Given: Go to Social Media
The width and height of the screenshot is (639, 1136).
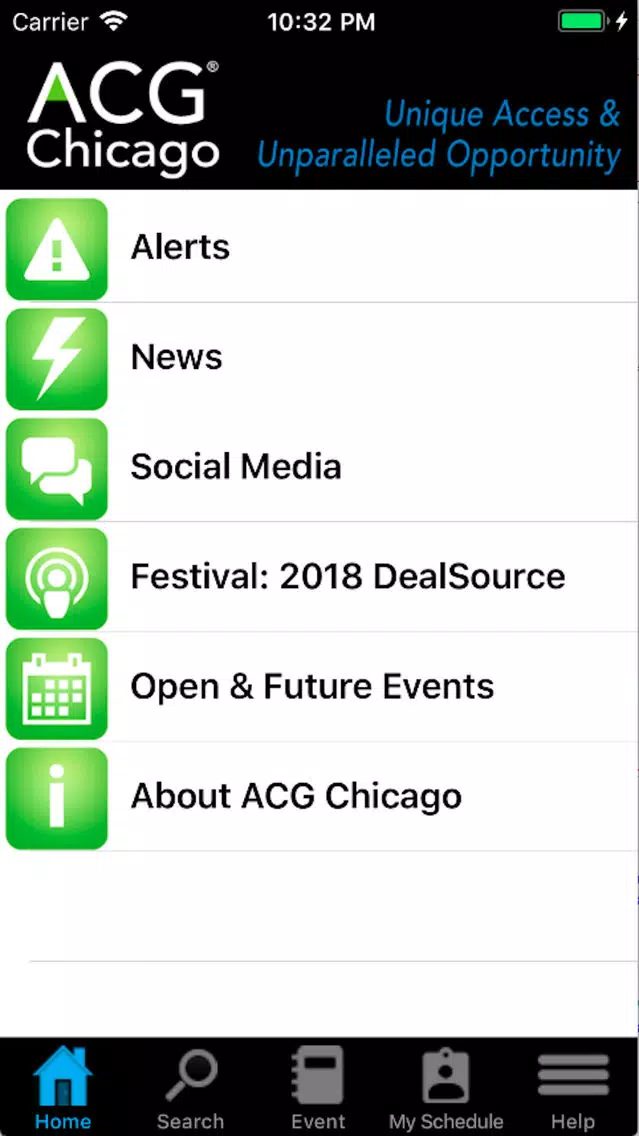Looking at the screenshot, I should coord(320,467).
